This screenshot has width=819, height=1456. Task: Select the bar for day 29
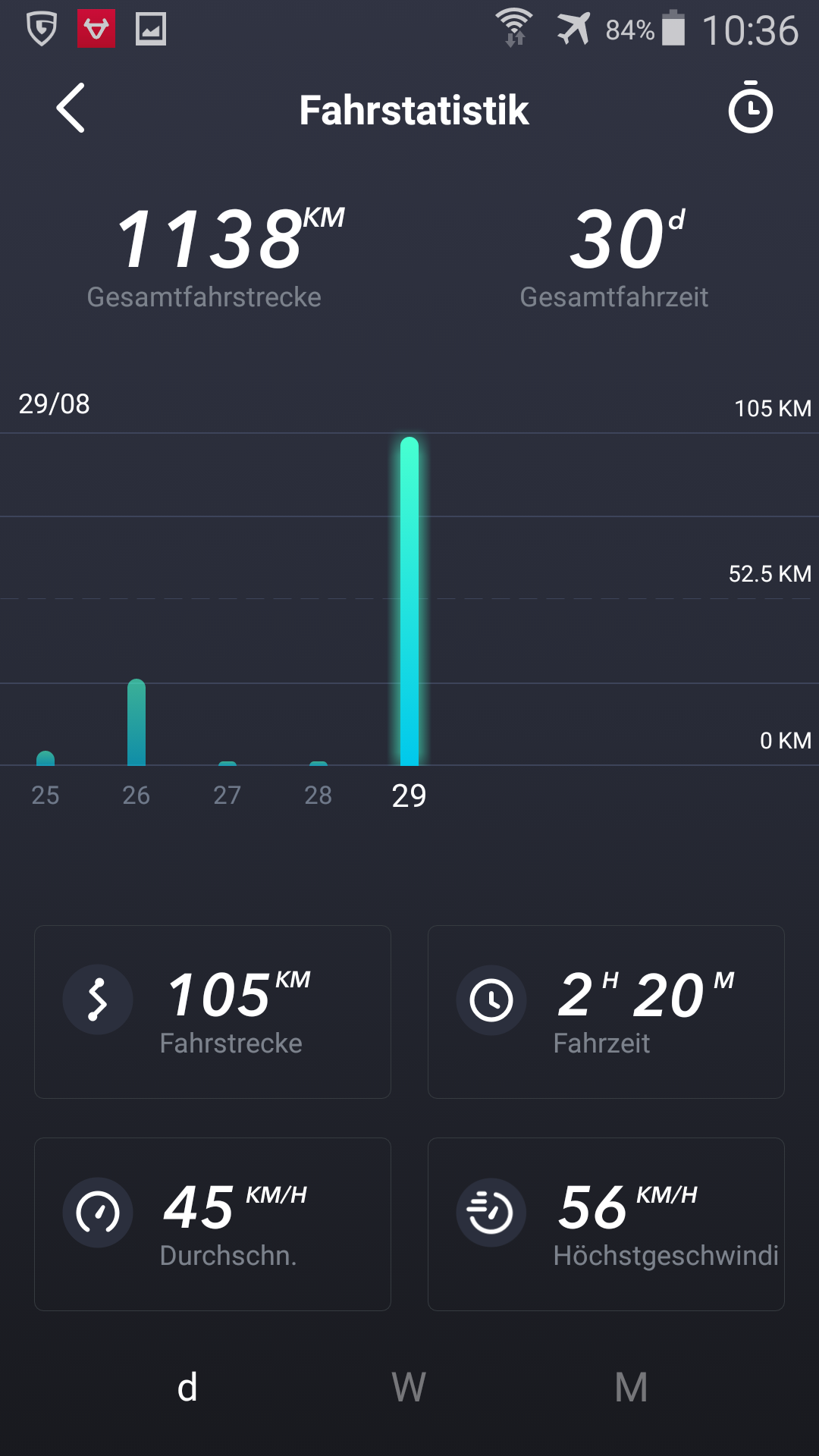[x=409, y=601]
